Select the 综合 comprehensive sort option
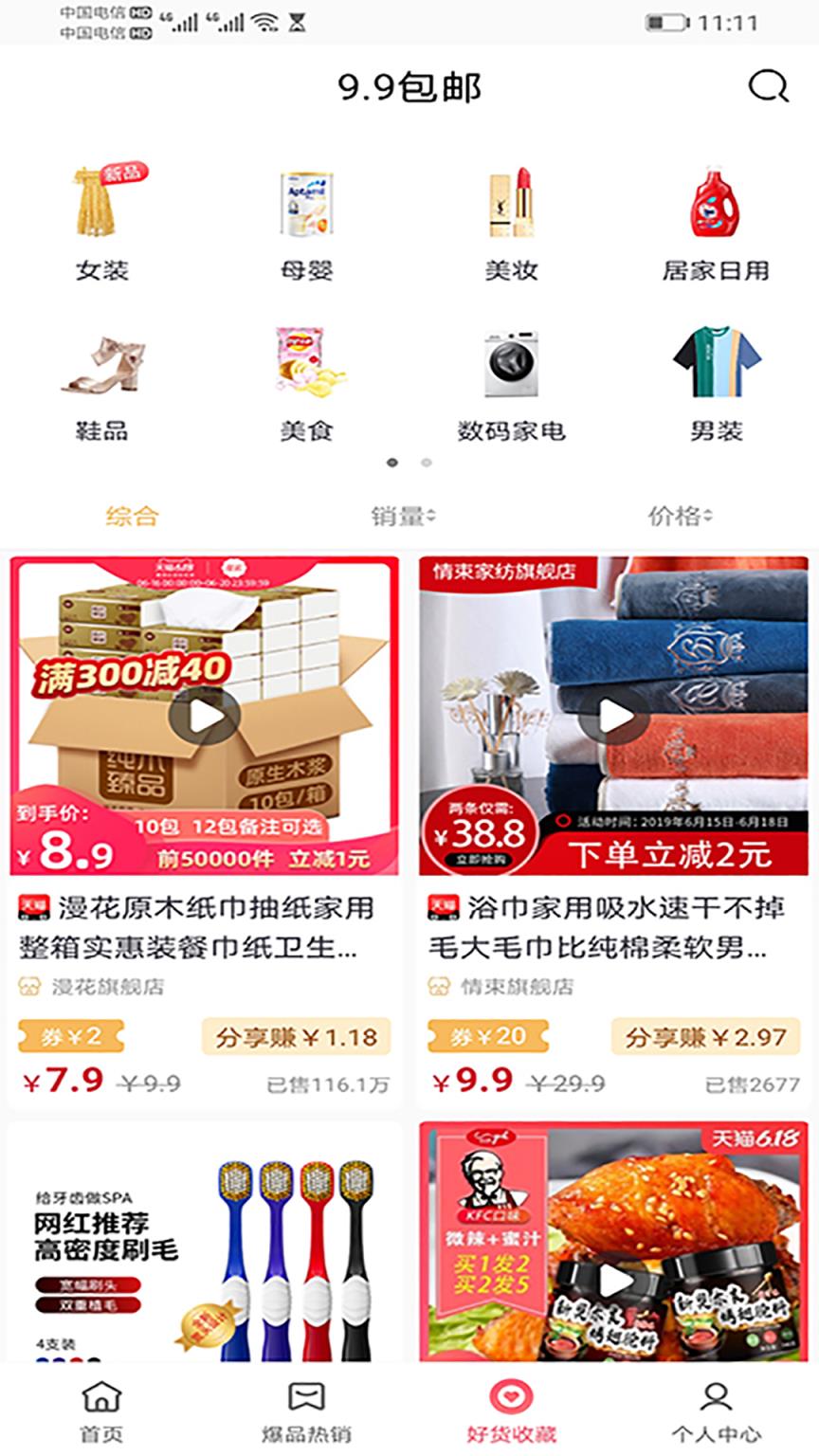 pyautogui.click(x=133, y=516)
